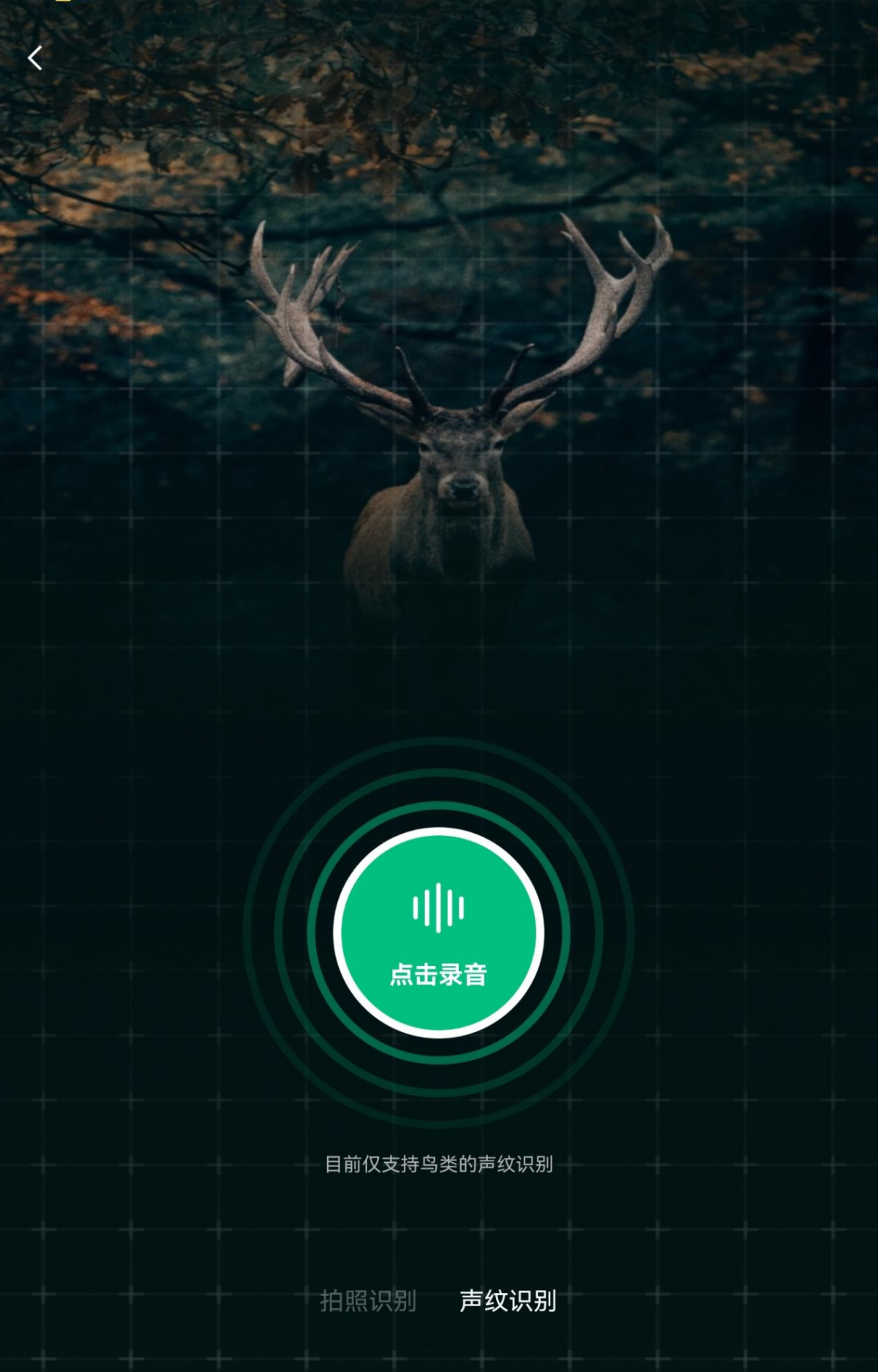Go back using the top-left arrow
This screenshot has height=1372, width=878.
tap(34, 58)
